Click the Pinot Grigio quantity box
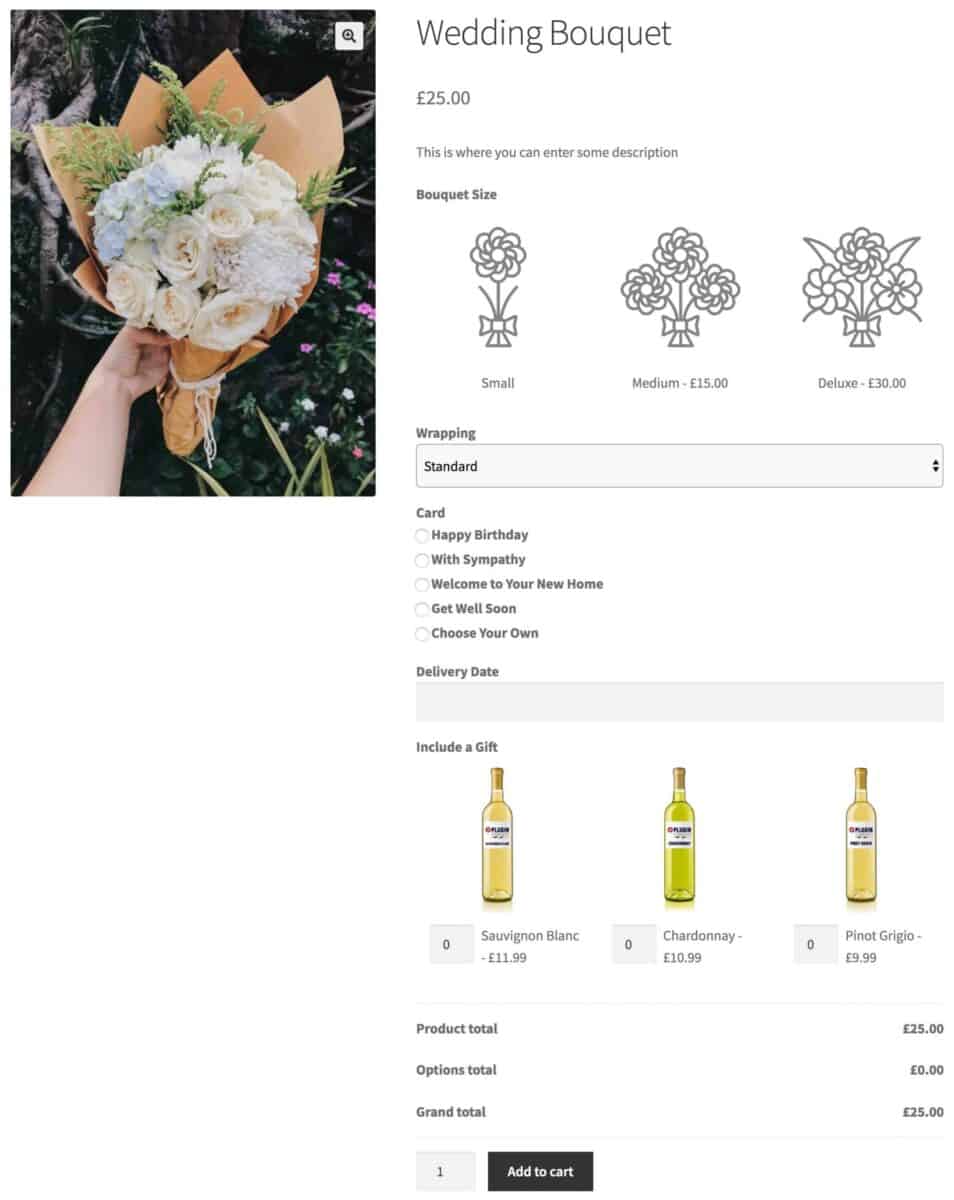Image resolution: width=954 pixels, height=1200 pixels. 814,943
